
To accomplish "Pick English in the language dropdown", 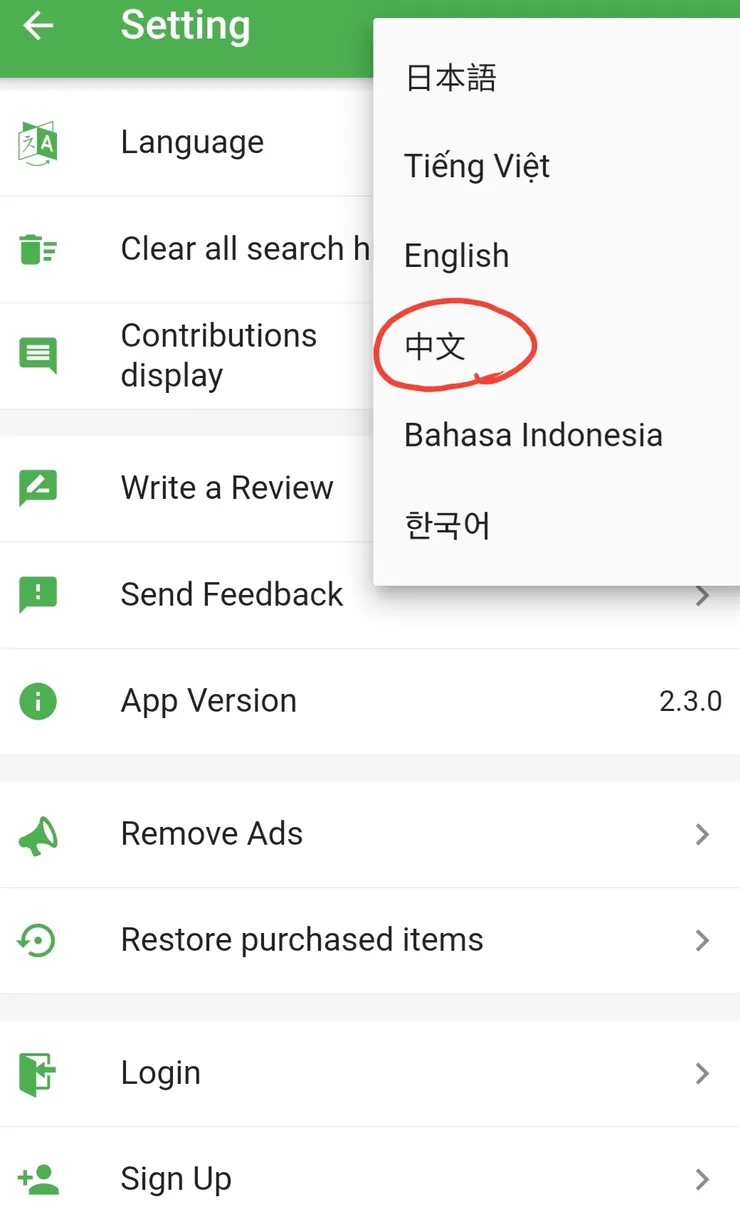I will [x=456, y=256].
